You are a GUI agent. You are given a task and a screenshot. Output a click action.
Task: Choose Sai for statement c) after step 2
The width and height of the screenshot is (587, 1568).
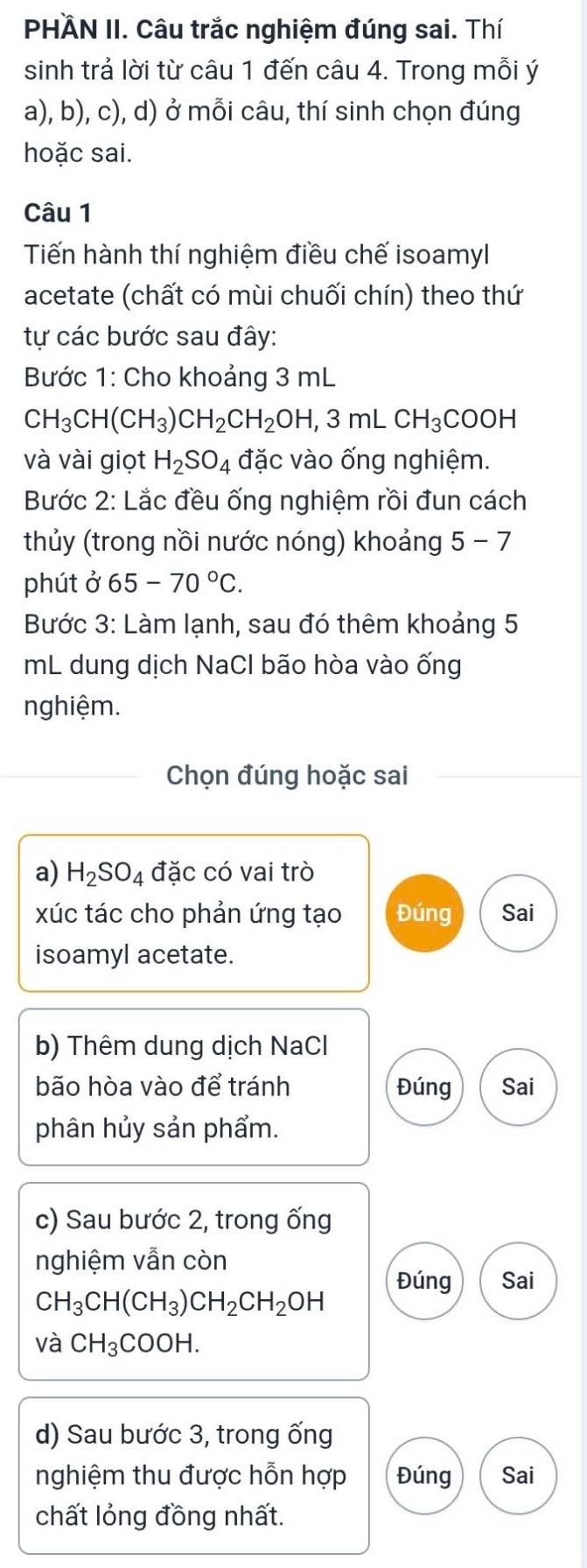click(x=518, y=1281)
